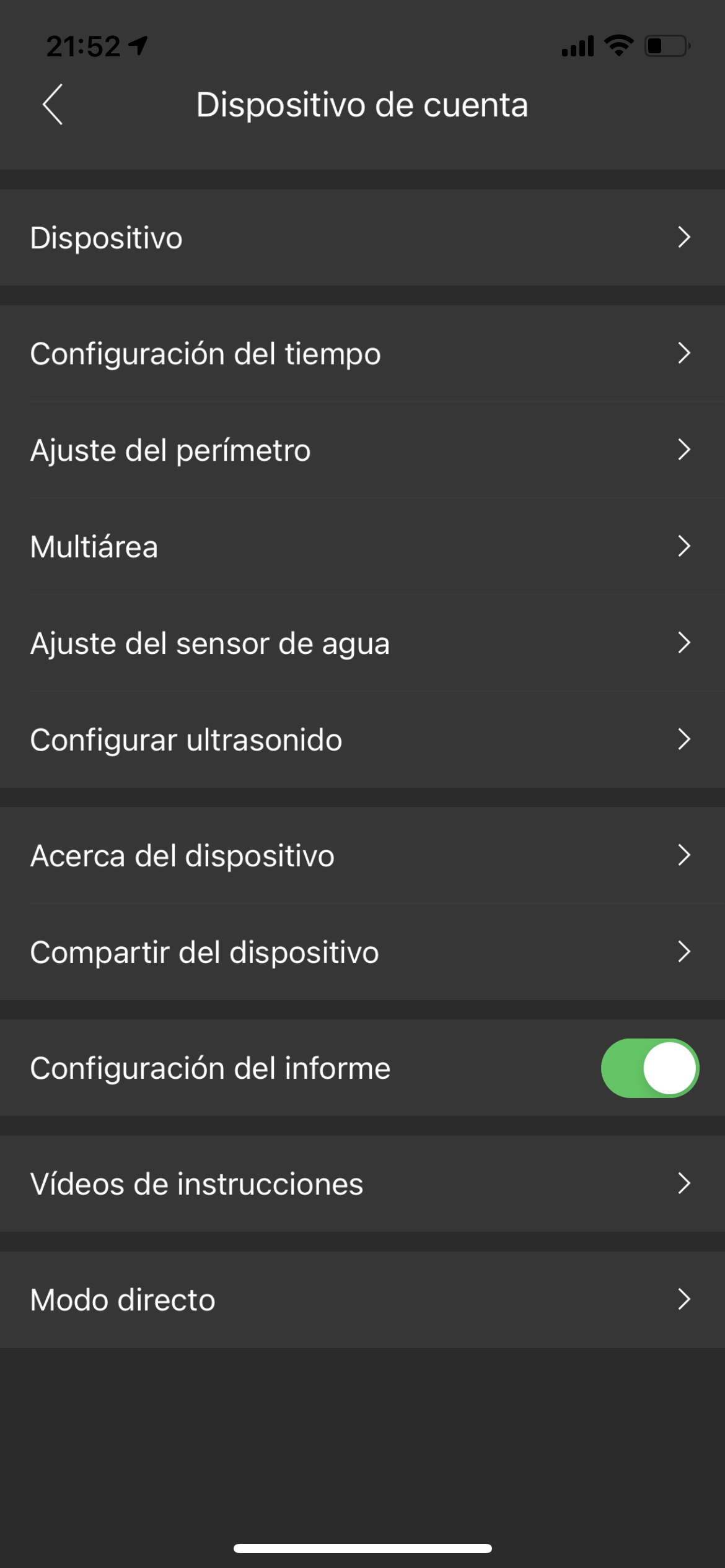The image size is (725, 1568).
Task: Enter Modo directo
Action: (362, 1299)
